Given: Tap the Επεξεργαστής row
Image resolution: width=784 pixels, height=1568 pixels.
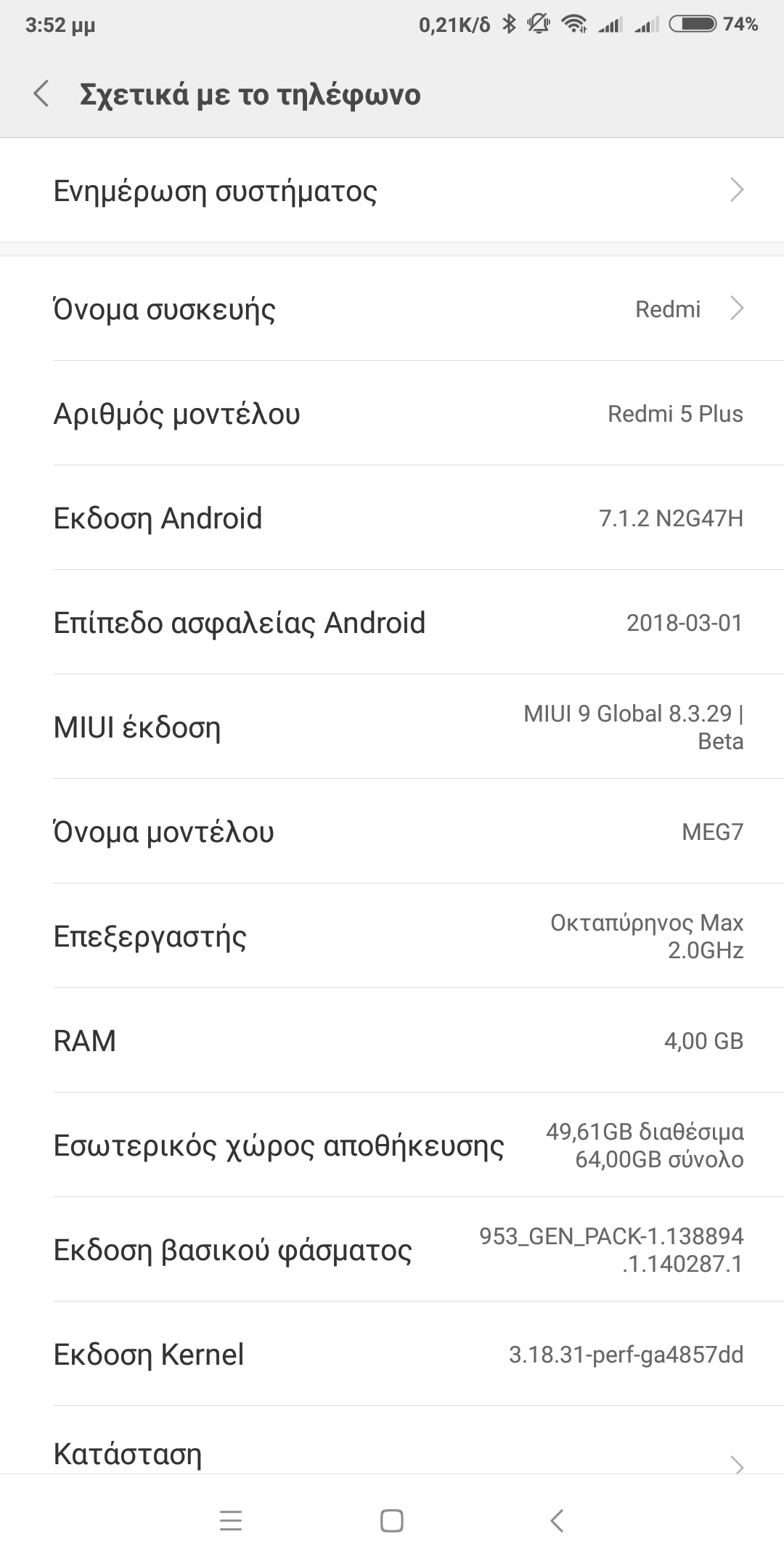Looking at the screenshot, I should pos(392,936).
